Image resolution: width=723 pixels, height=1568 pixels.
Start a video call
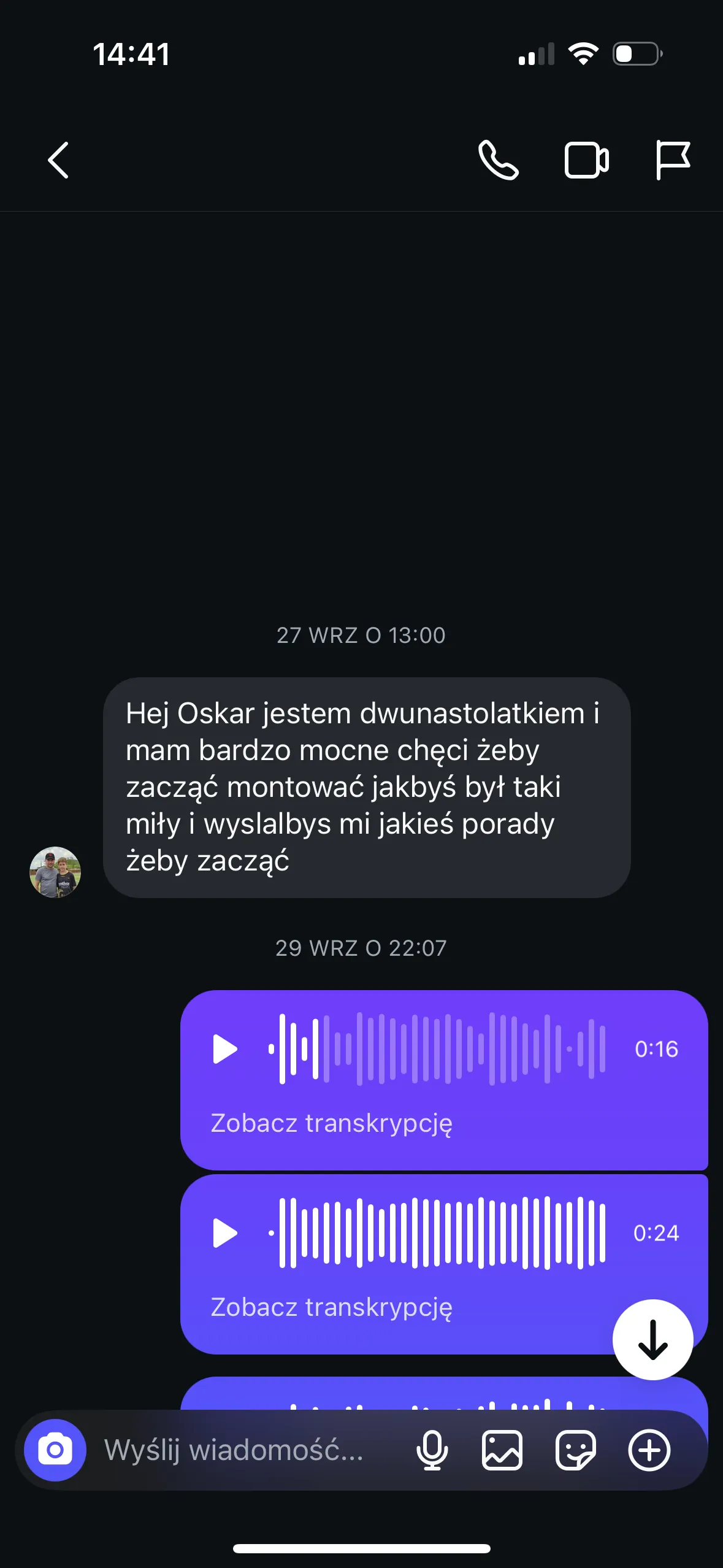(x=586, y=161)
